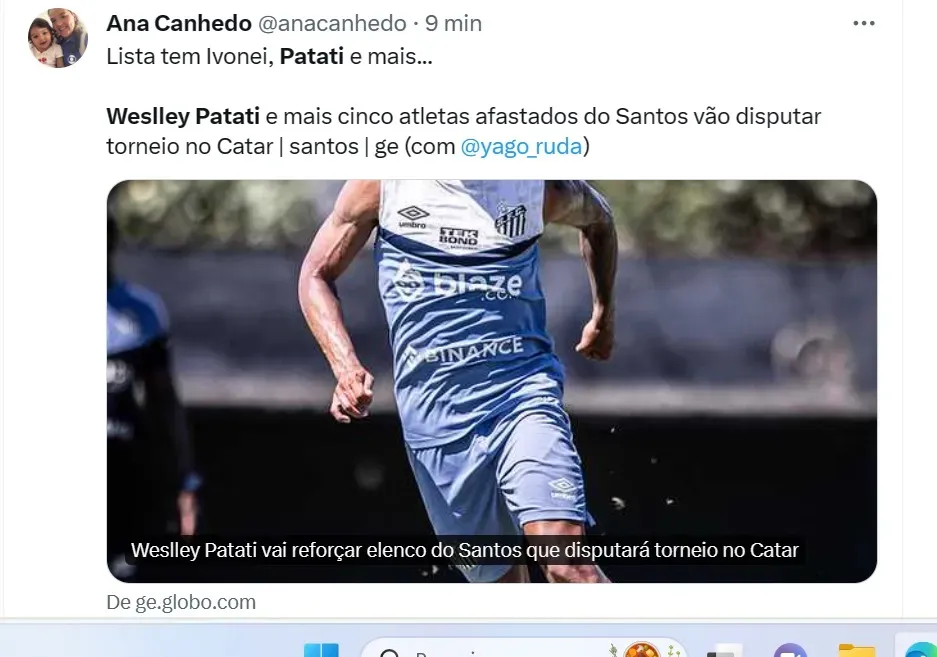The image size is (937, 657).
Task: Open File Explorer from the taskbar
Action: [857, 651]
